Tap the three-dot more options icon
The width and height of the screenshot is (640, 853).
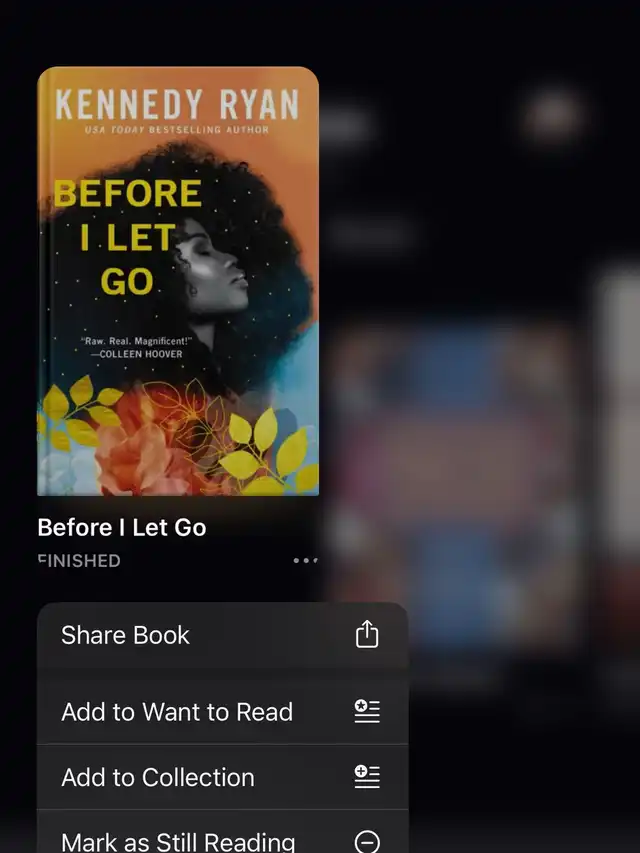305,561
